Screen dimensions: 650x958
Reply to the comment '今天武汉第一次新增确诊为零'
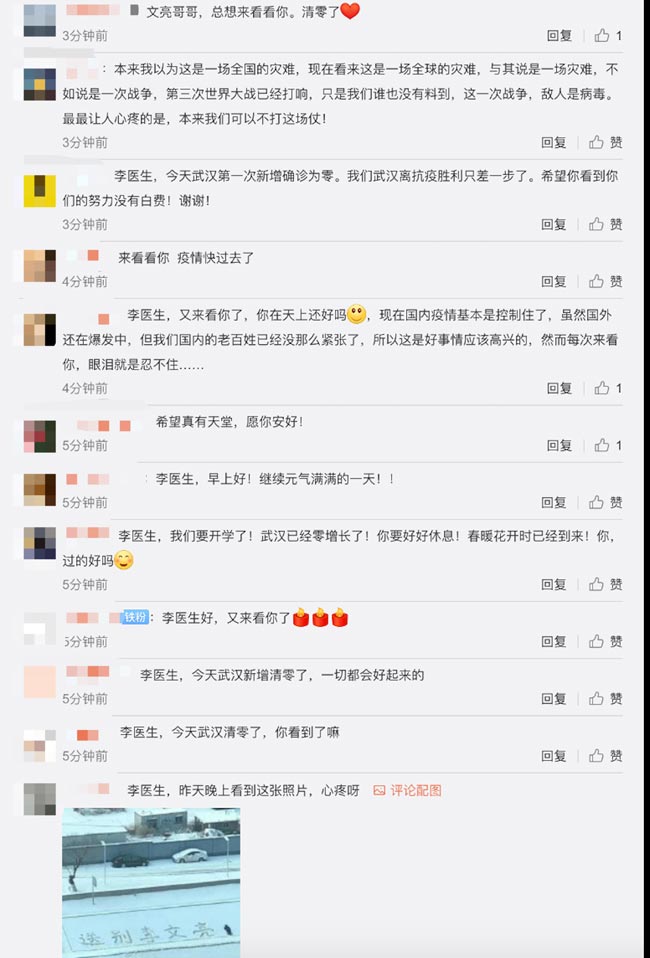(x=554, y=225)
